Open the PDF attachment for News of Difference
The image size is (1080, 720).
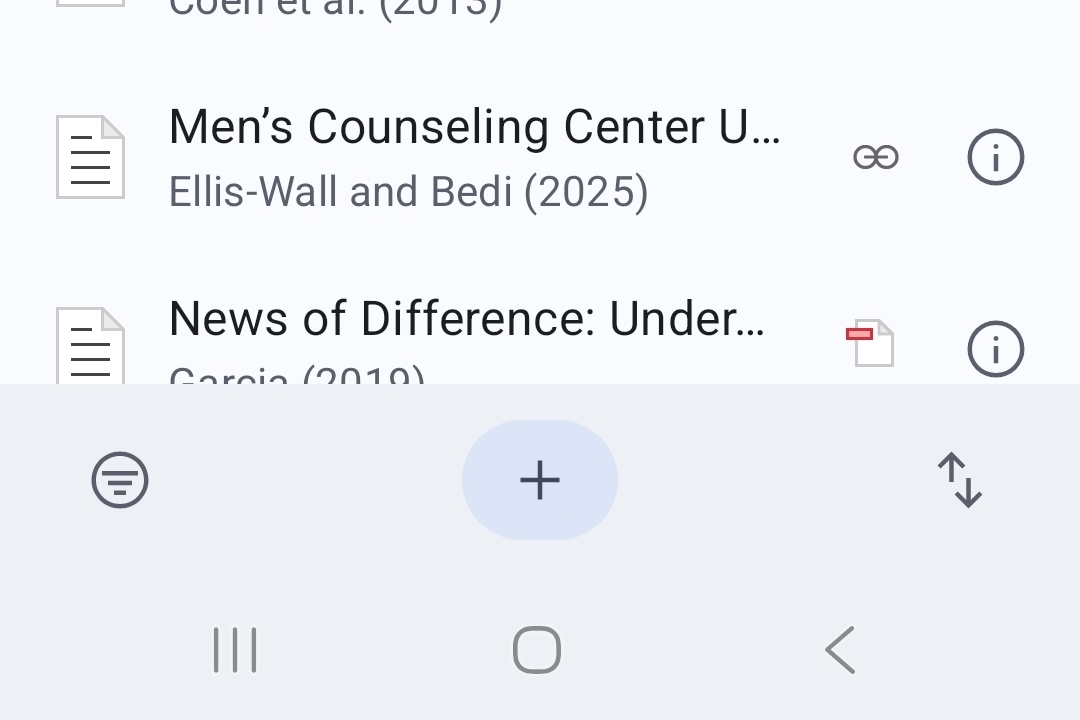coord(871,345)
